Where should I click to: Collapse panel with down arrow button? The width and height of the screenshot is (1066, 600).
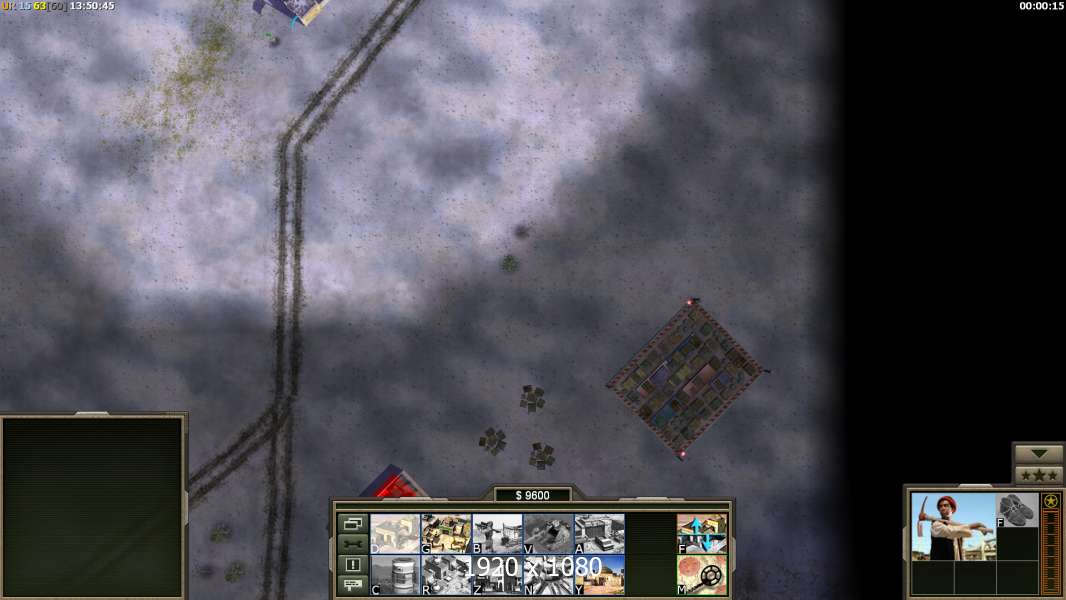coord(1039,454)
